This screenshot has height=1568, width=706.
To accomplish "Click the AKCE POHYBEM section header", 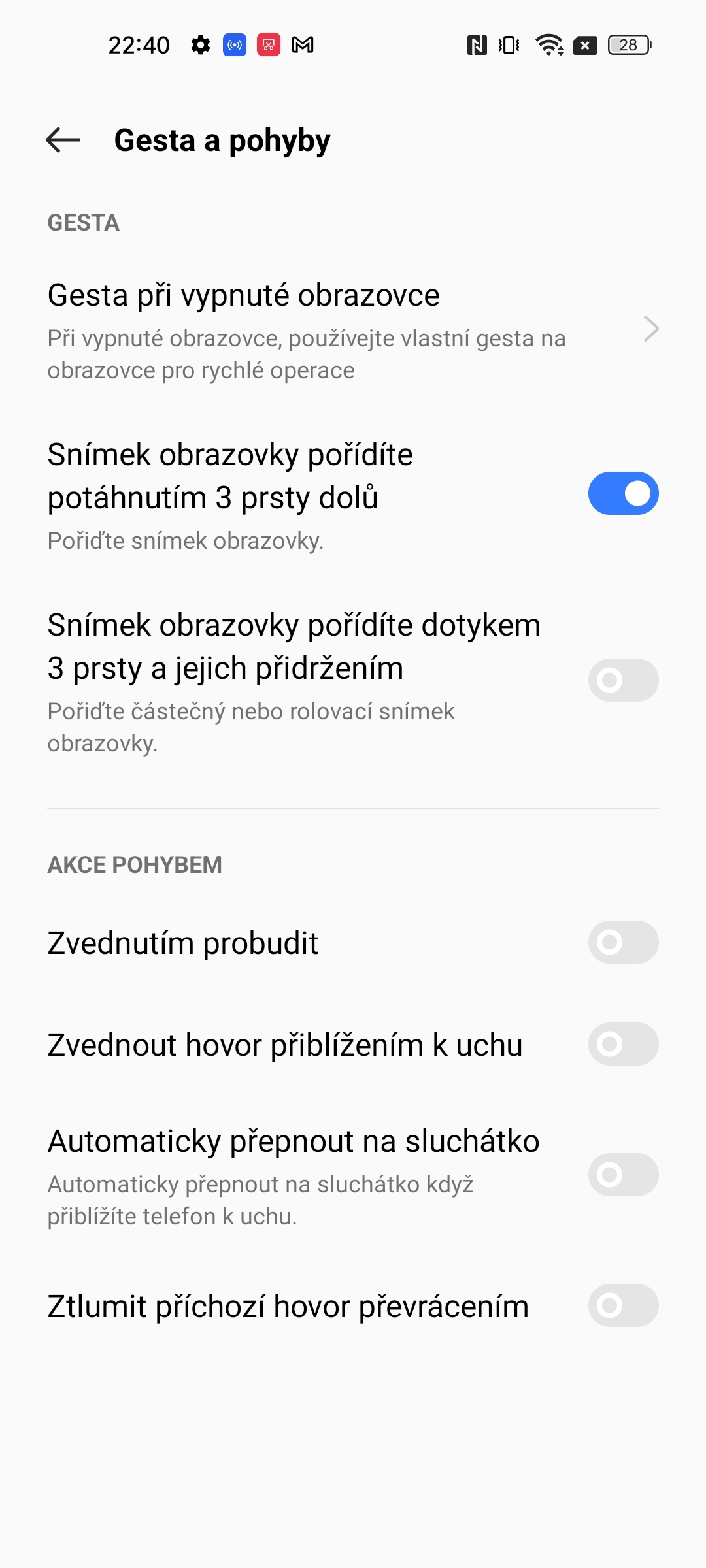I will tap(135, 864).
